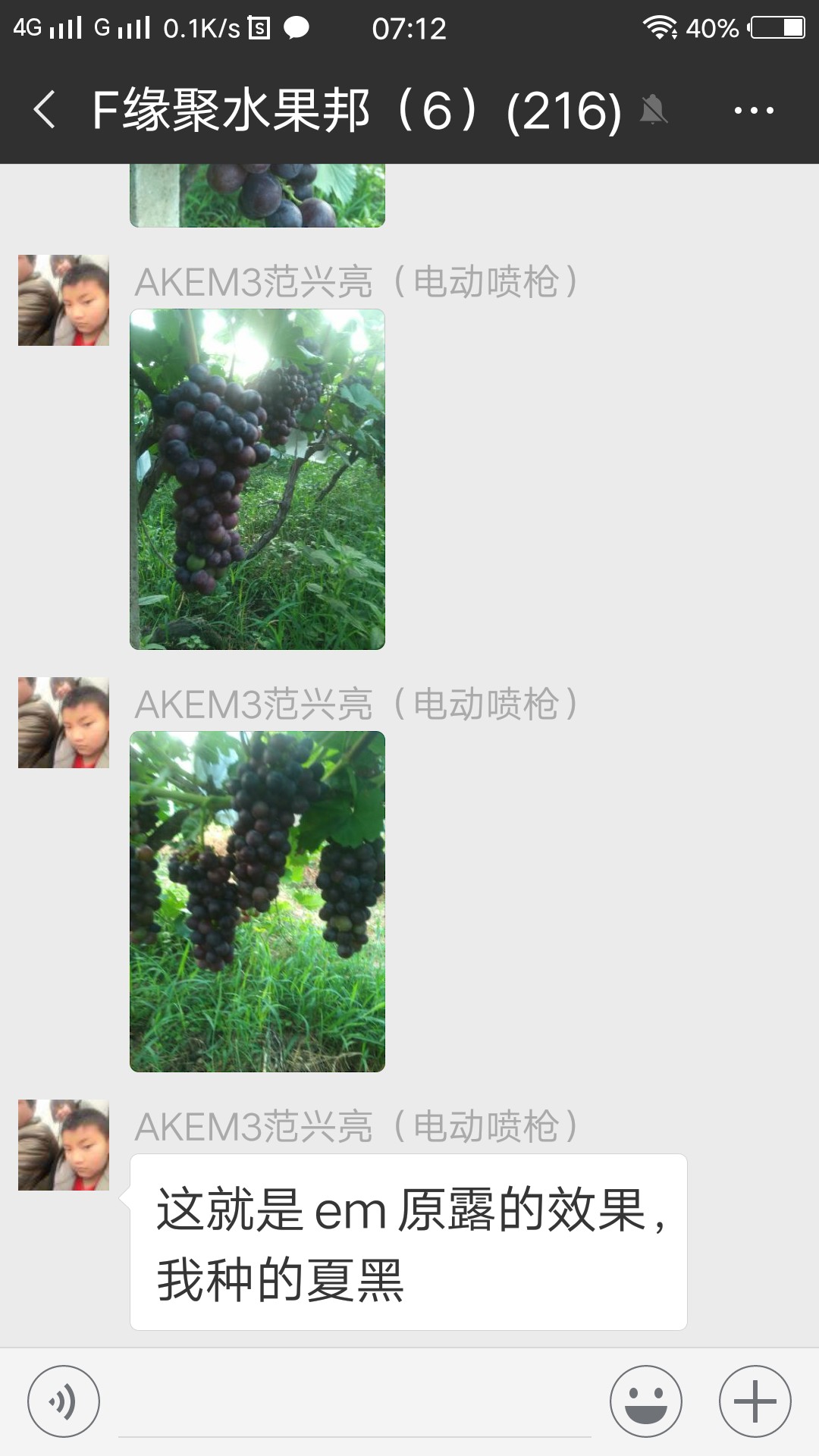Tap the message text input field
The height and width of the screenshot is (1456, 819).
click(355, 1403)
